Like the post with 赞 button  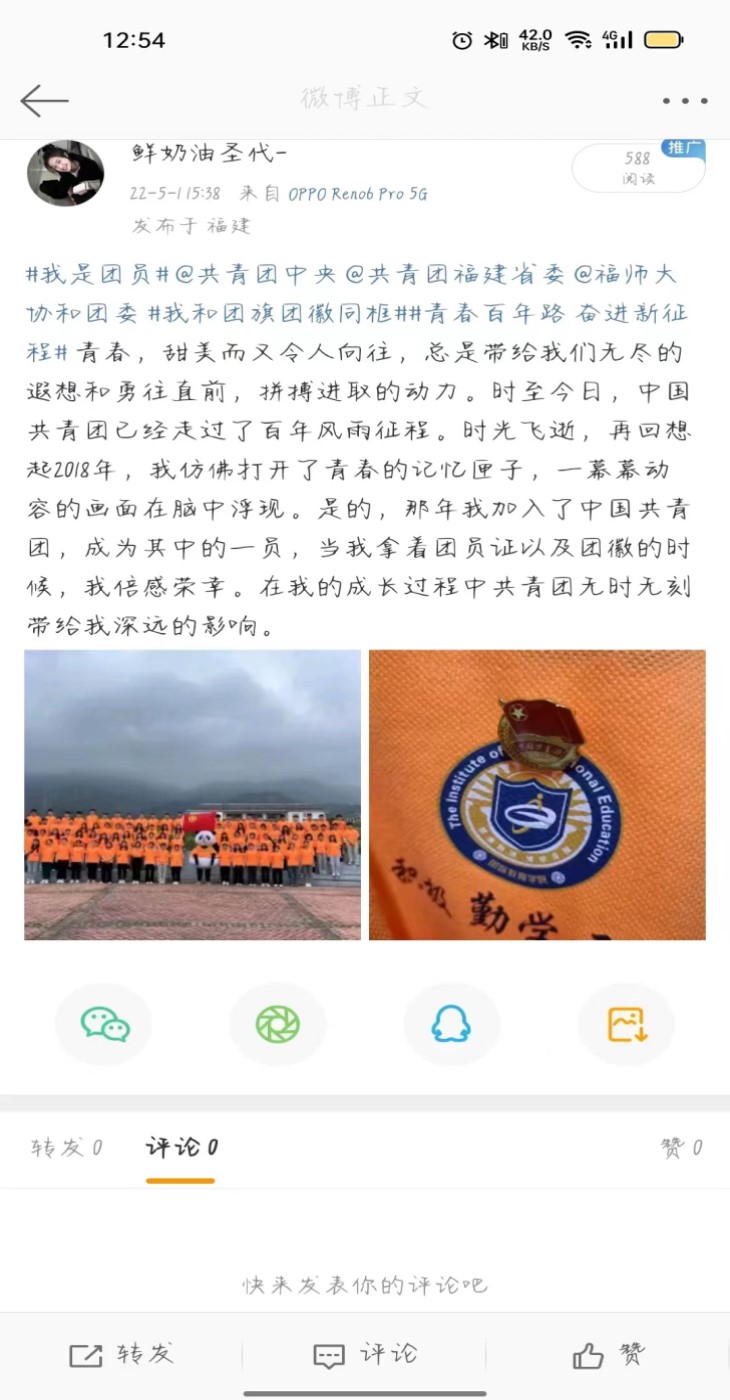(608, 1355)
